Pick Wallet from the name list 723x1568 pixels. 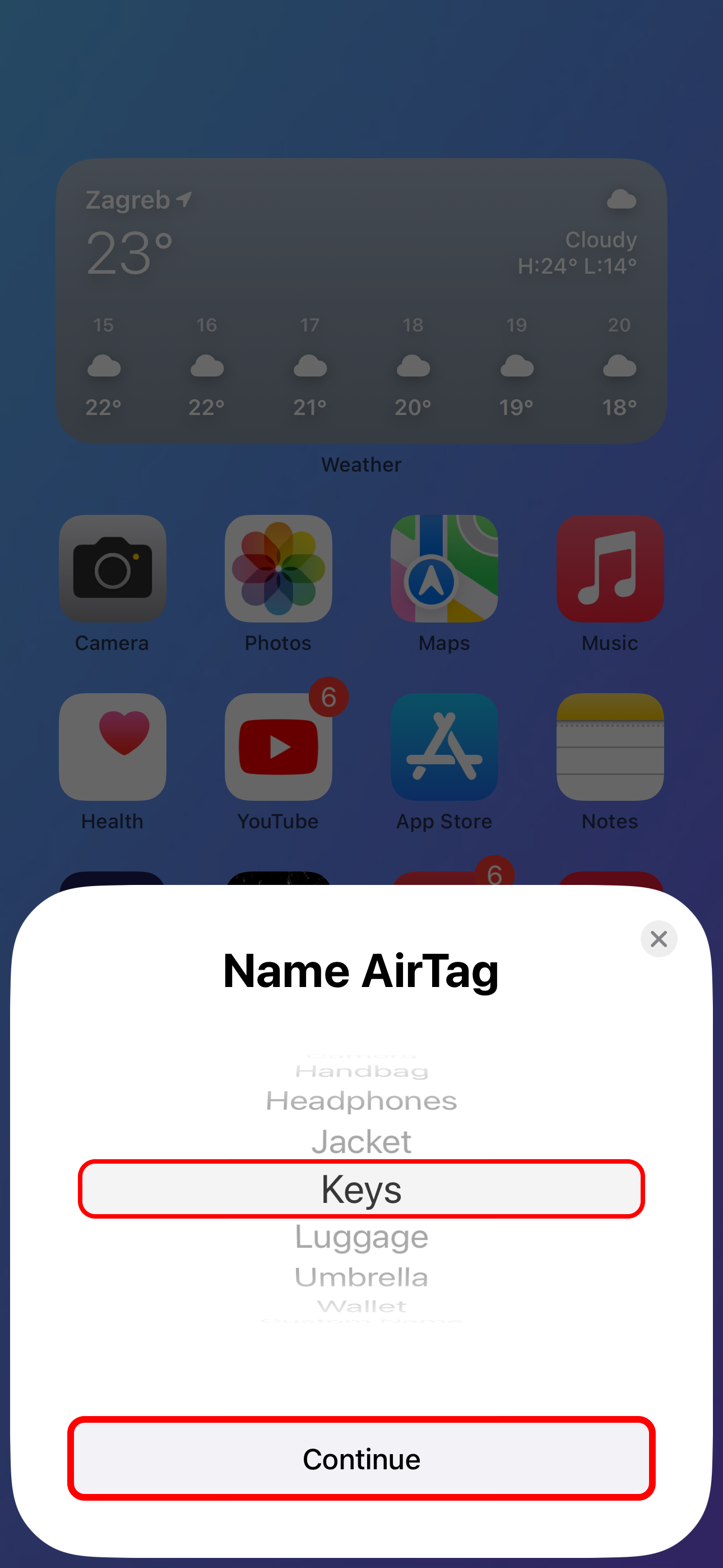(x=361, y=1306)
